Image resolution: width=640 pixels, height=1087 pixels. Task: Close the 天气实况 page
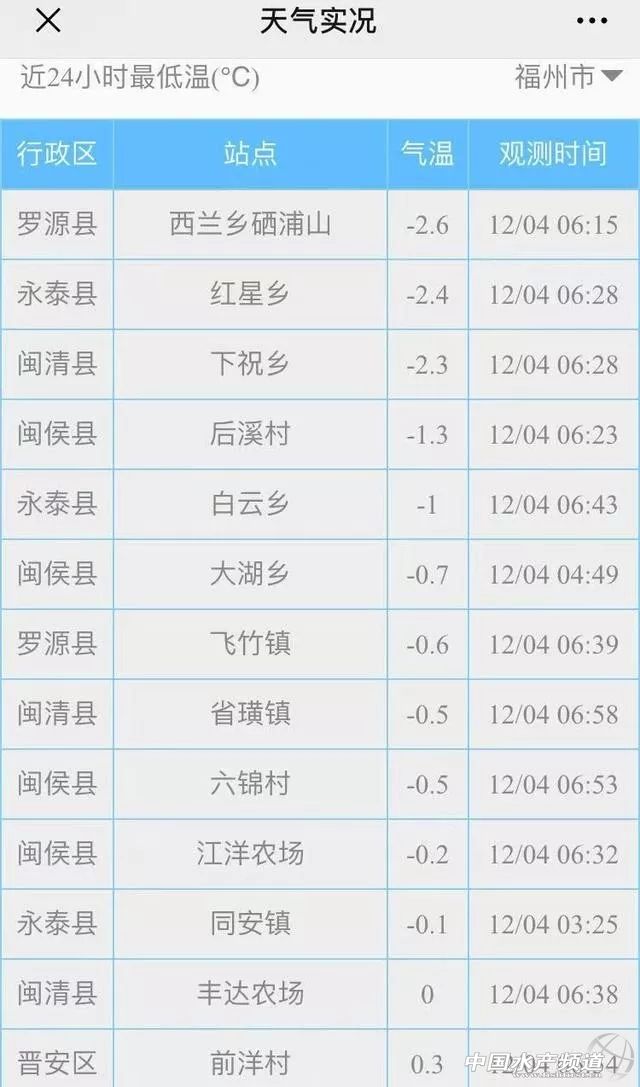coord(48,21)
